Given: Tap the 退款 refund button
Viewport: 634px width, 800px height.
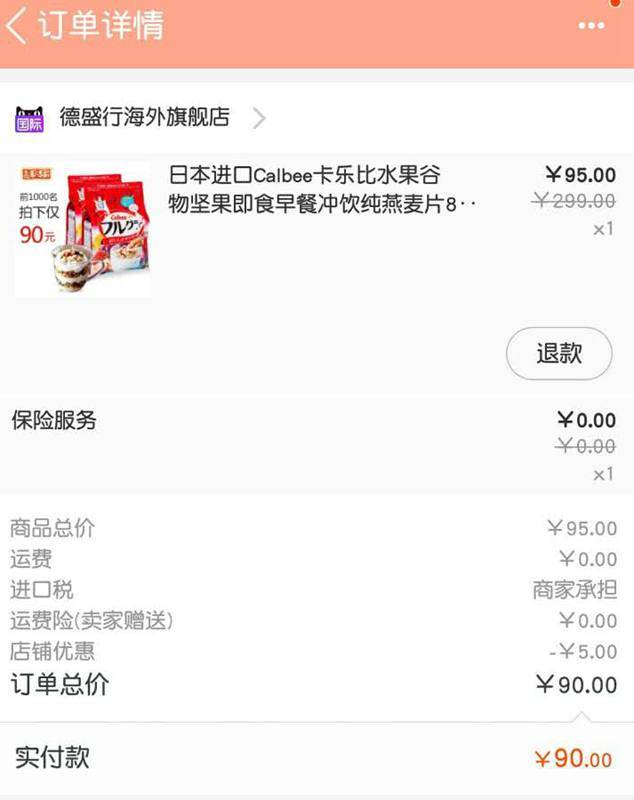Looking at the screenshot, I should point(558,353).
